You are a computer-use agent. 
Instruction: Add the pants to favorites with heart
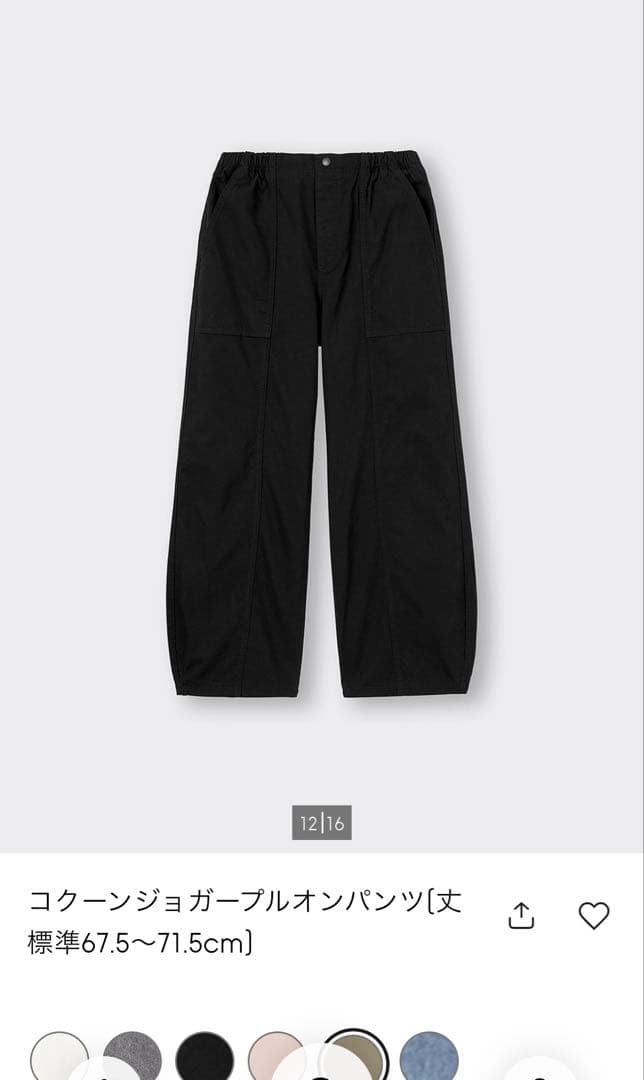click(594, 915)
